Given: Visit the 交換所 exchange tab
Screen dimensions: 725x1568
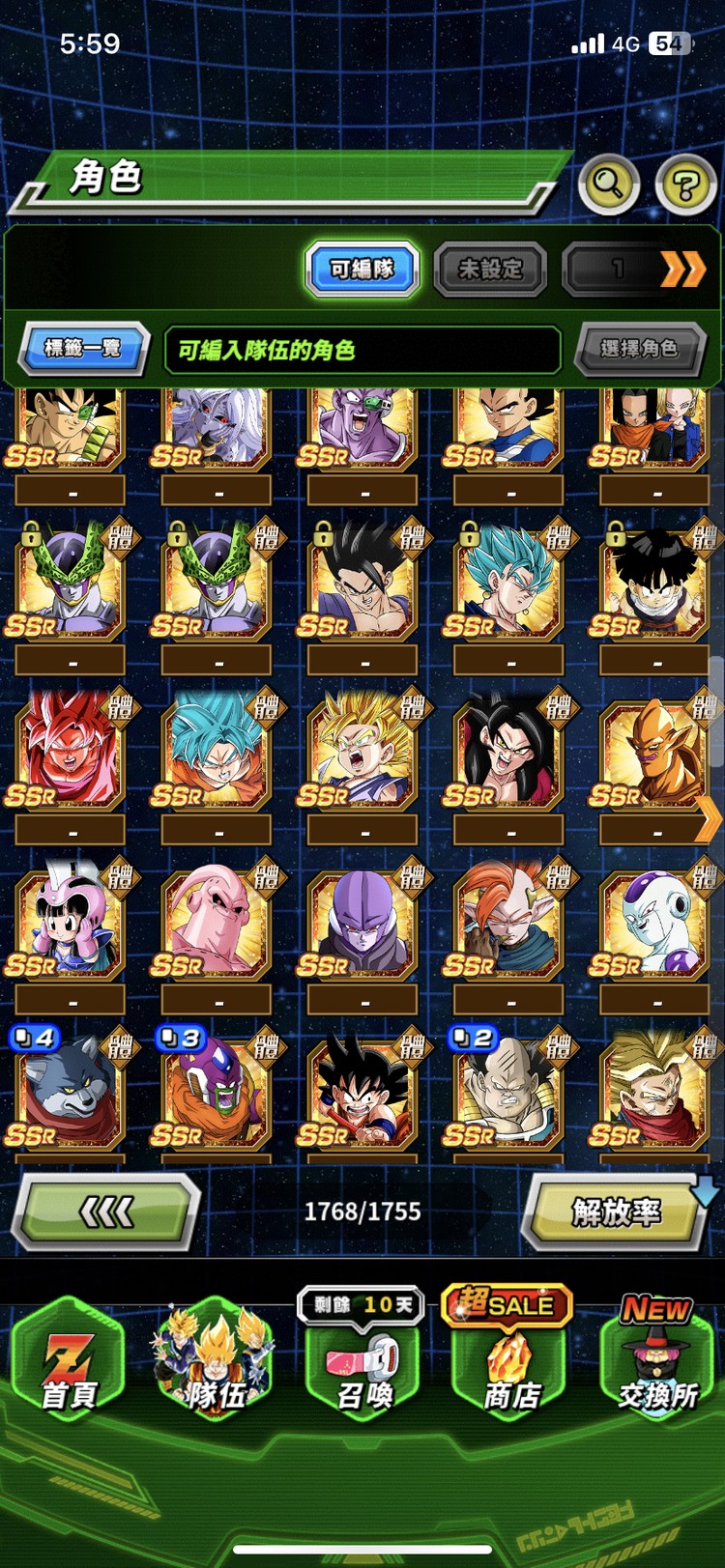Looking at the screenshot, I should [x=657, y=1362].
